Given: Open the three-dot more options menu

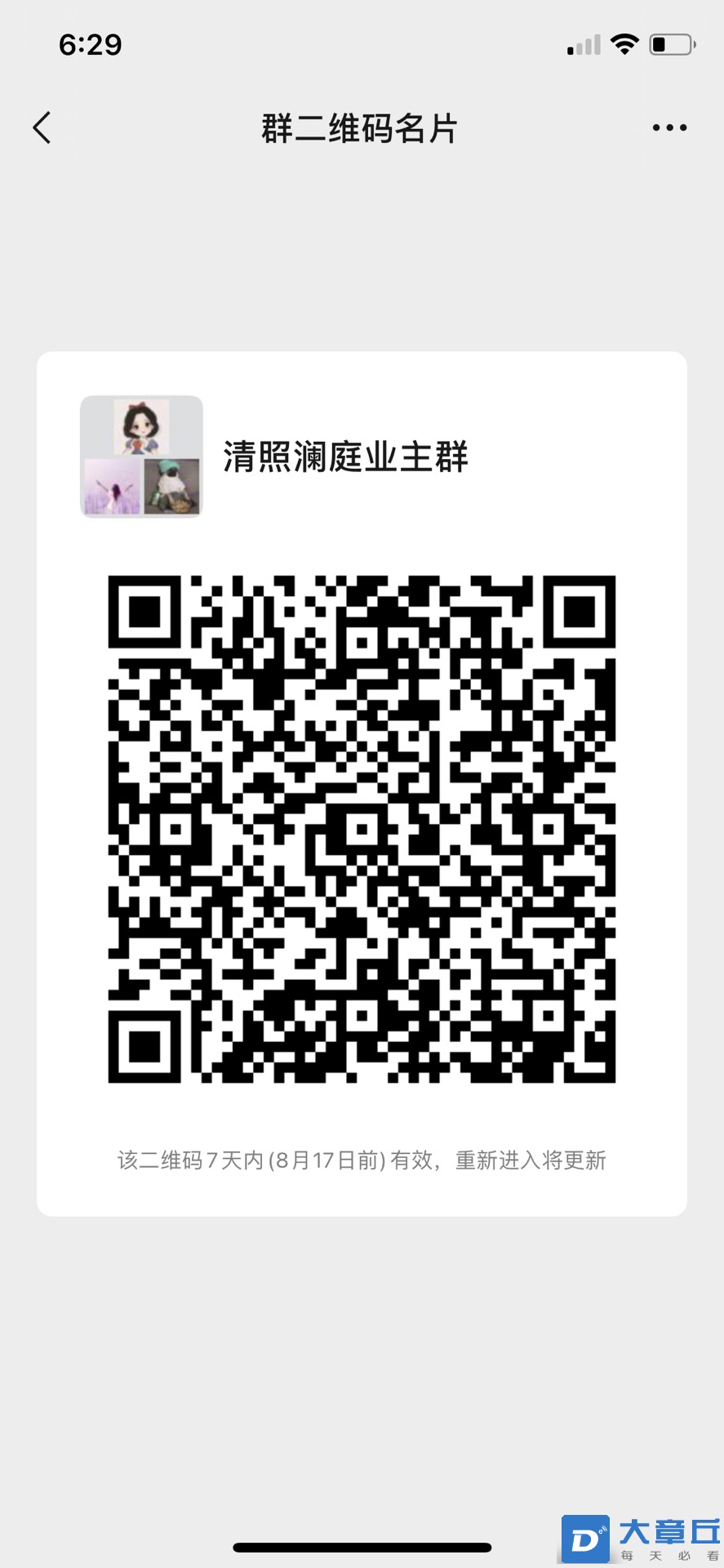Looking at the screenshot, I should click(x=669, y=128).
